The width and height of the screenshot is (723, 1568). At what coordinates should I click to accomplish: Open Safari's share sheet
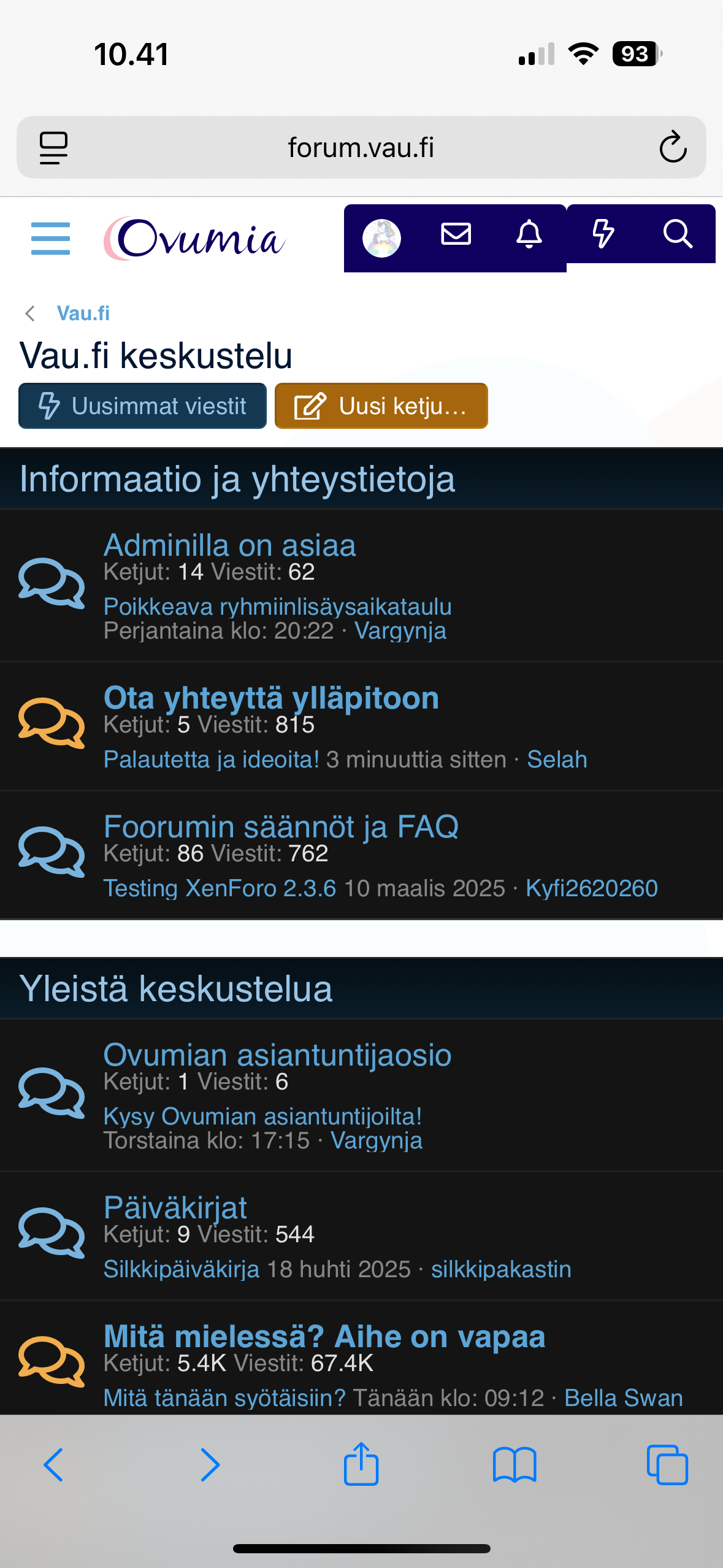click(361, 1464)
